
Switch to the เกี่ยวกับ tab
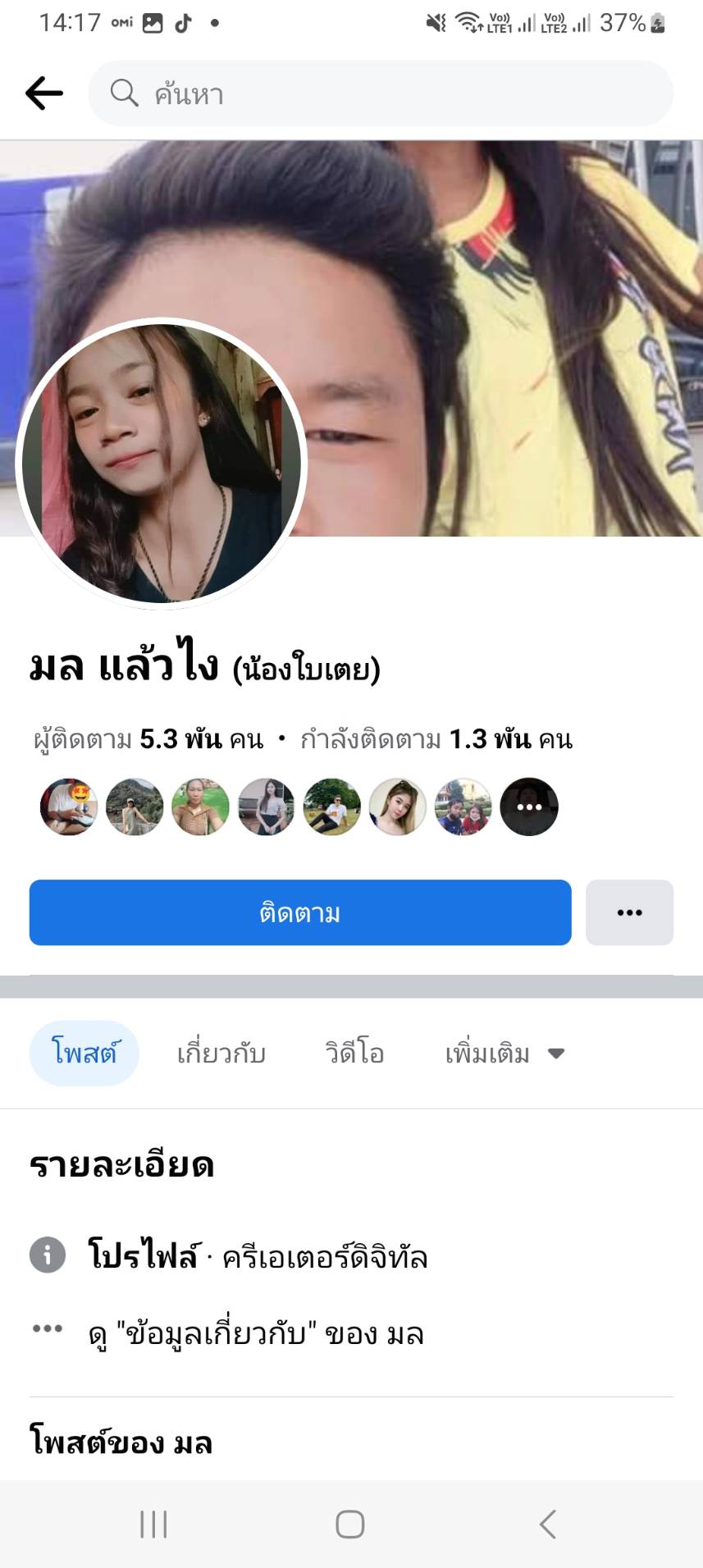pyautogui.click(x=221, y=1053)
